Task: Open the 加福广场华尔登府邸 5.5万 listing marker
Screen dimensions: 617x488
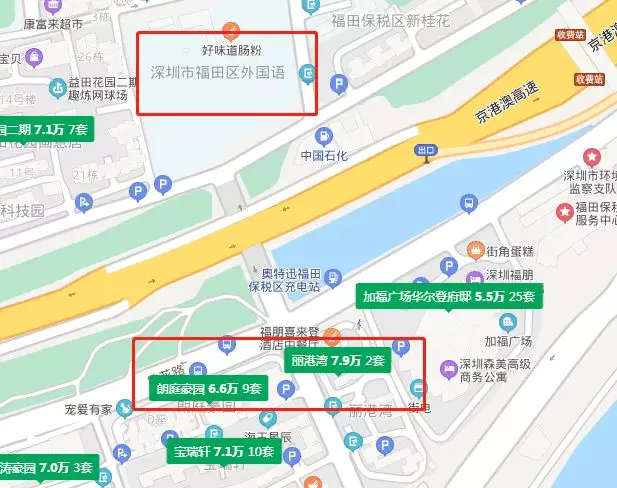Action: 450,296
